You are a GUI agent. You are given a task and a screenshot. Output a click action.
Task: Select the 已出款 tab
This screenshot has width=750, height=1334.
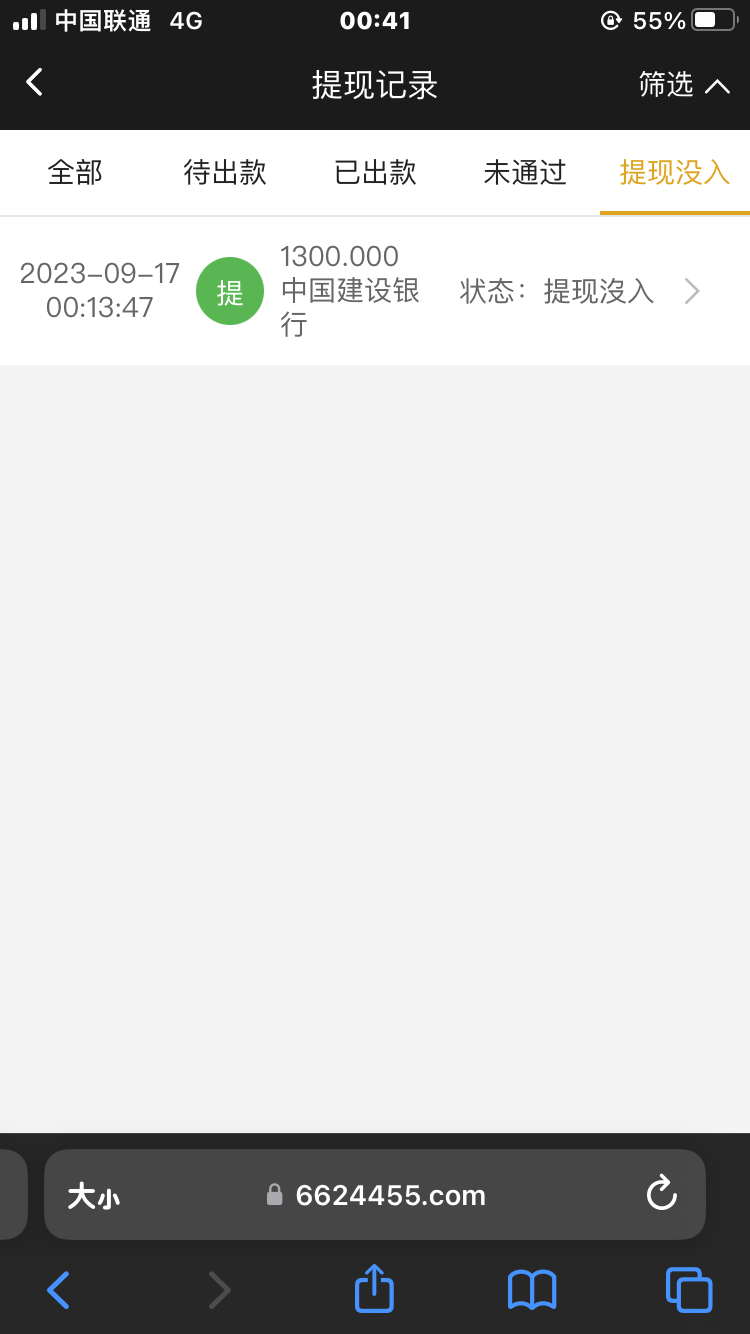point(375,173)
